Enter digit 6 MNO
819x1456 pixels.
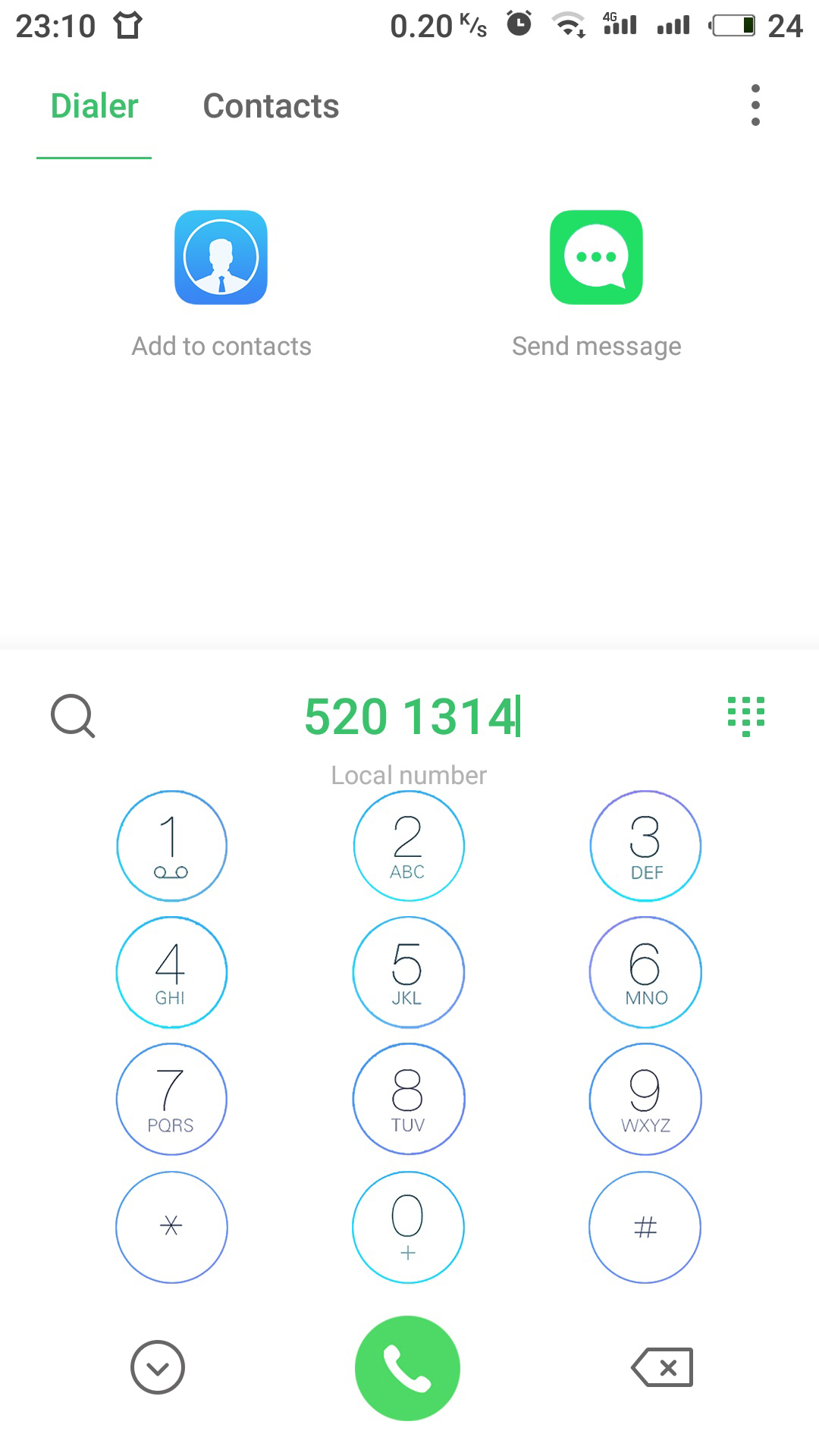(x=645, y=972)
